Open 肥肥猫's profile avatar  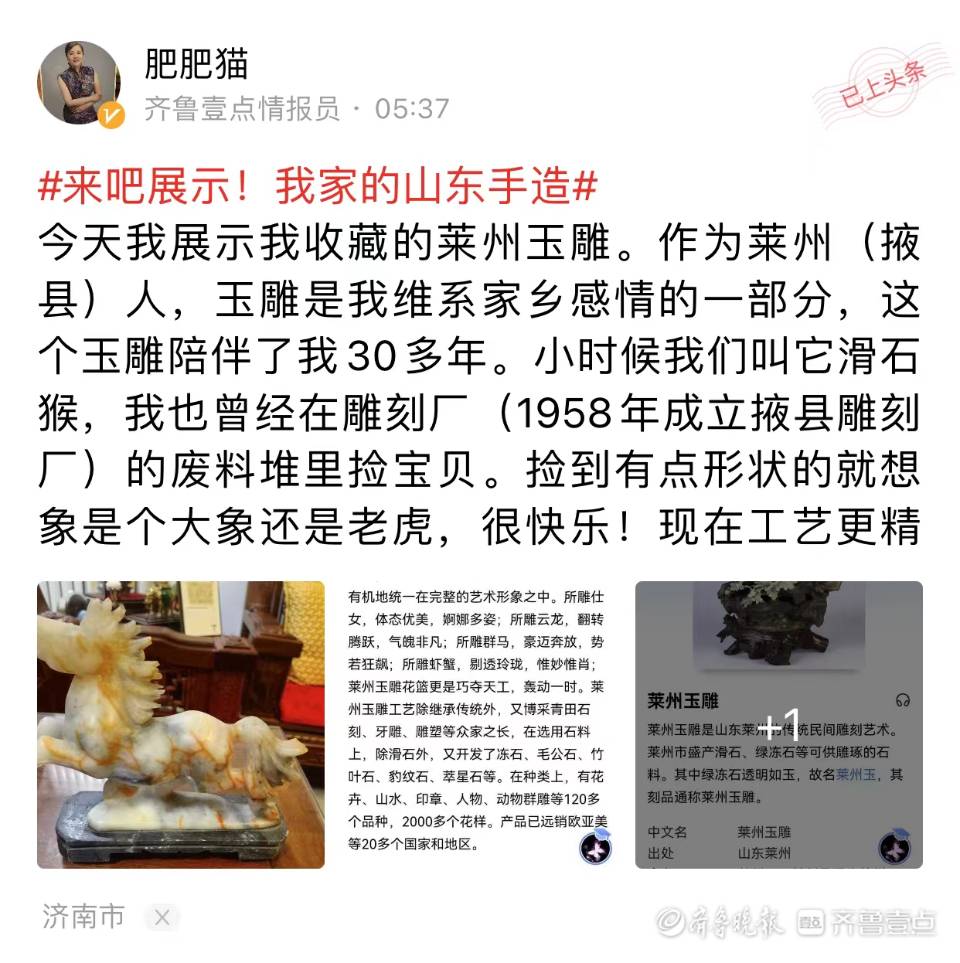79,84
